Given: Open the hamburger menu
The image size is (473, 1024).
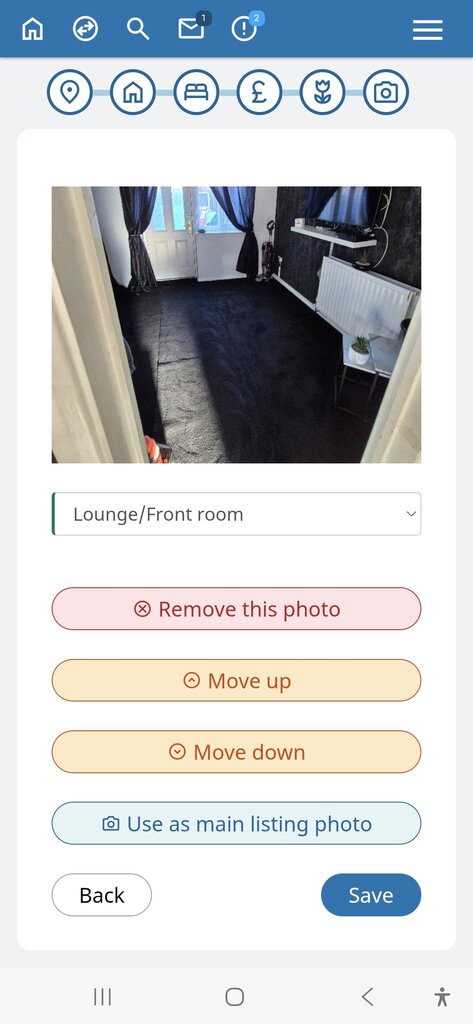Looking at the screenshot, I should 428,30.
